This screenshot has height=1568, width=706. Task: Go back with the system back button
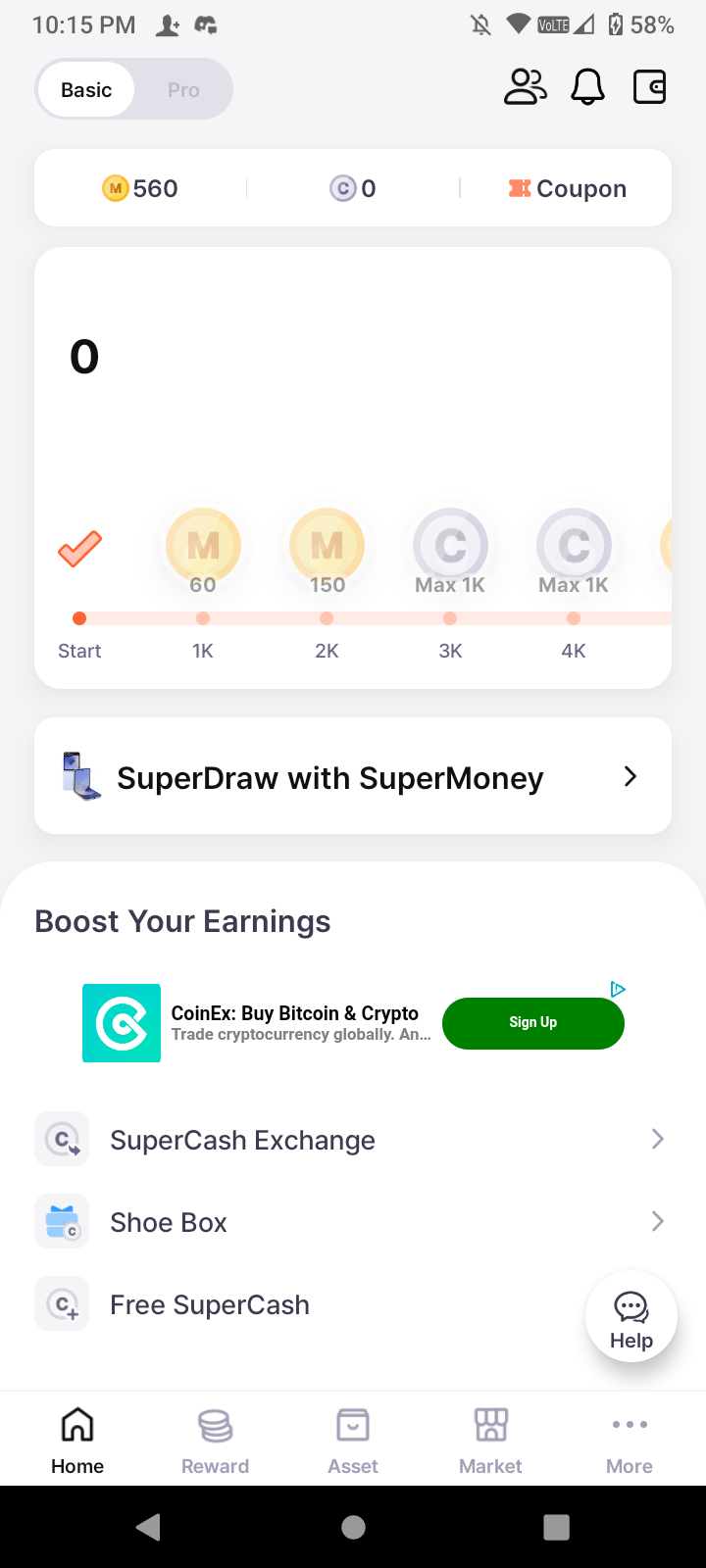tap(149, 1527)
